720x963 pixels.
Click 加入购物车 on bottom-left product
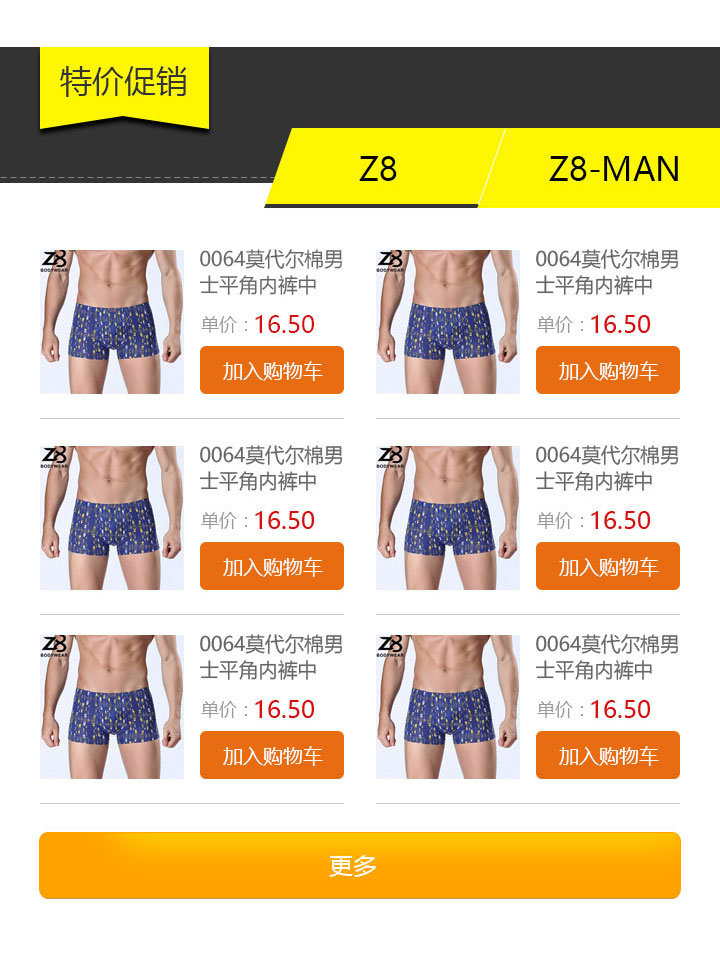[272, 755]
